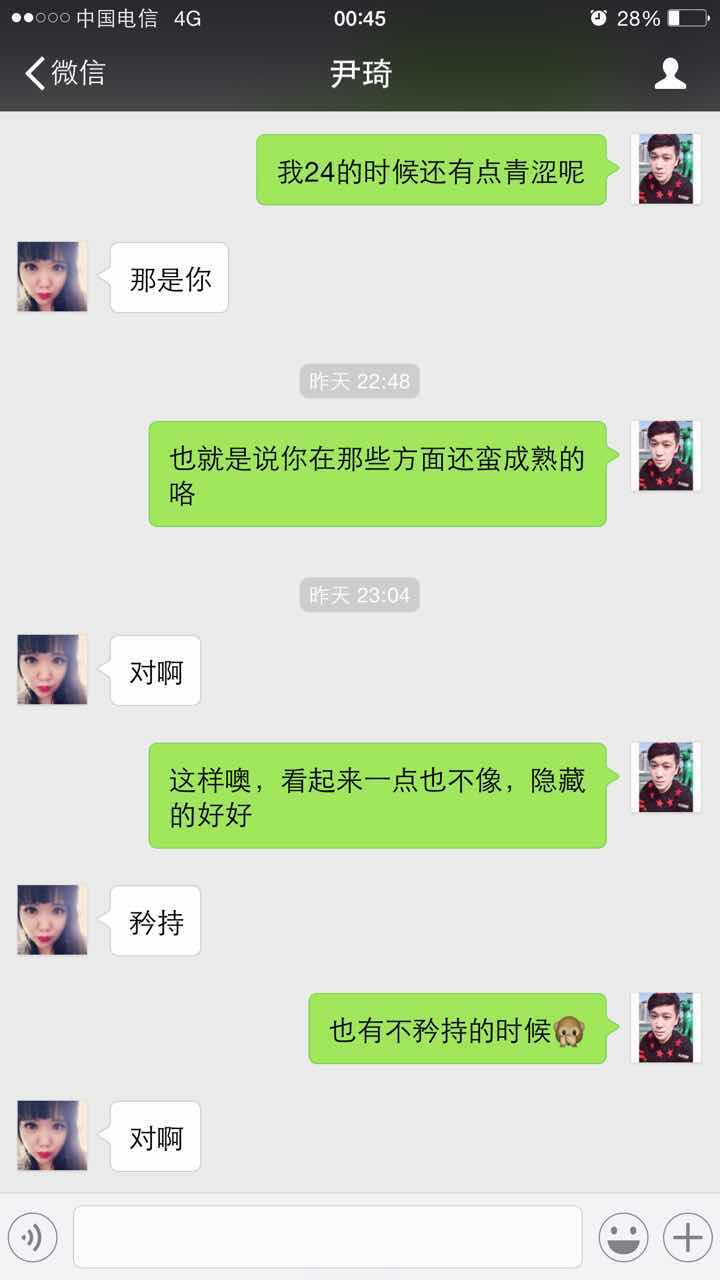Go back to the 微信 chat list
The image size is (720, 1280).
point(65,73)
